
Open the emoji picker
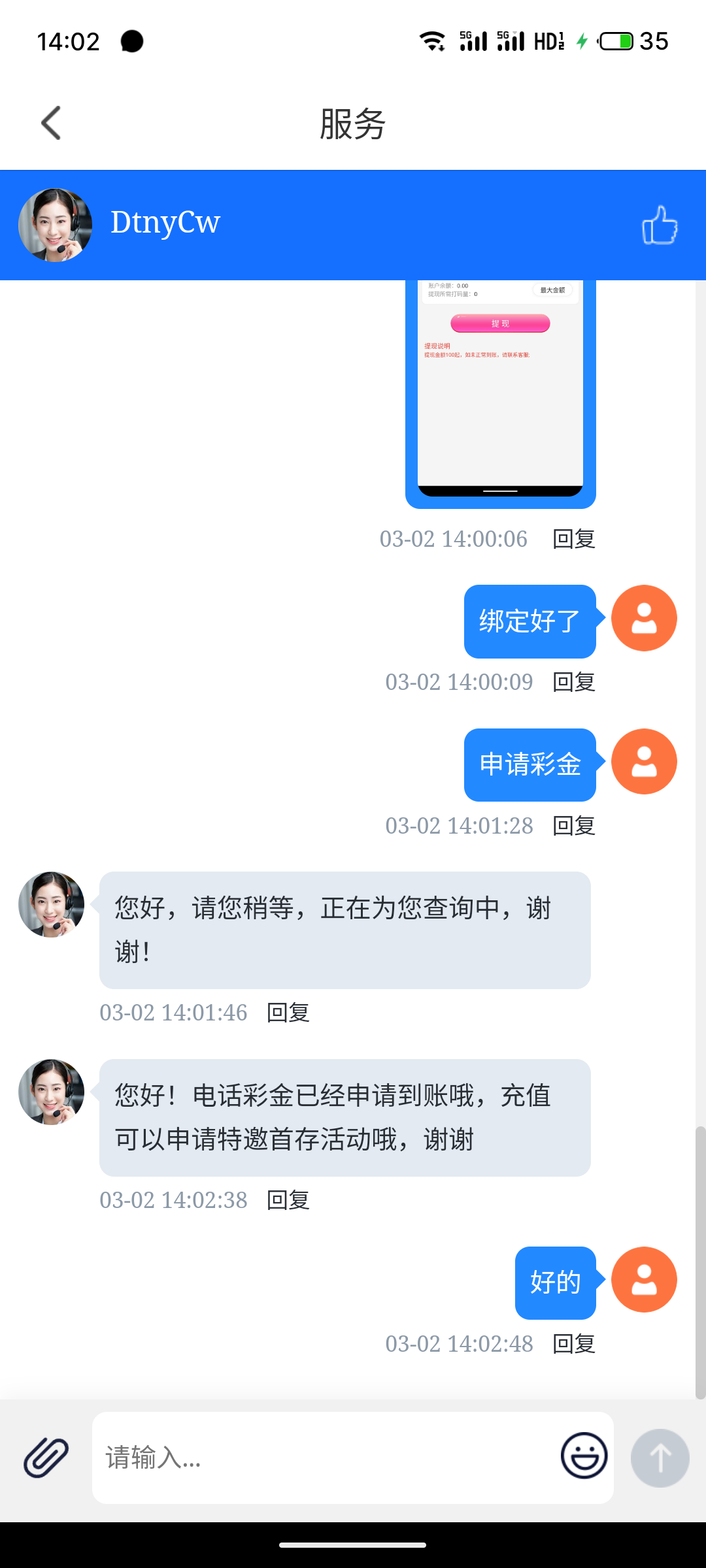click(584, 1456)
